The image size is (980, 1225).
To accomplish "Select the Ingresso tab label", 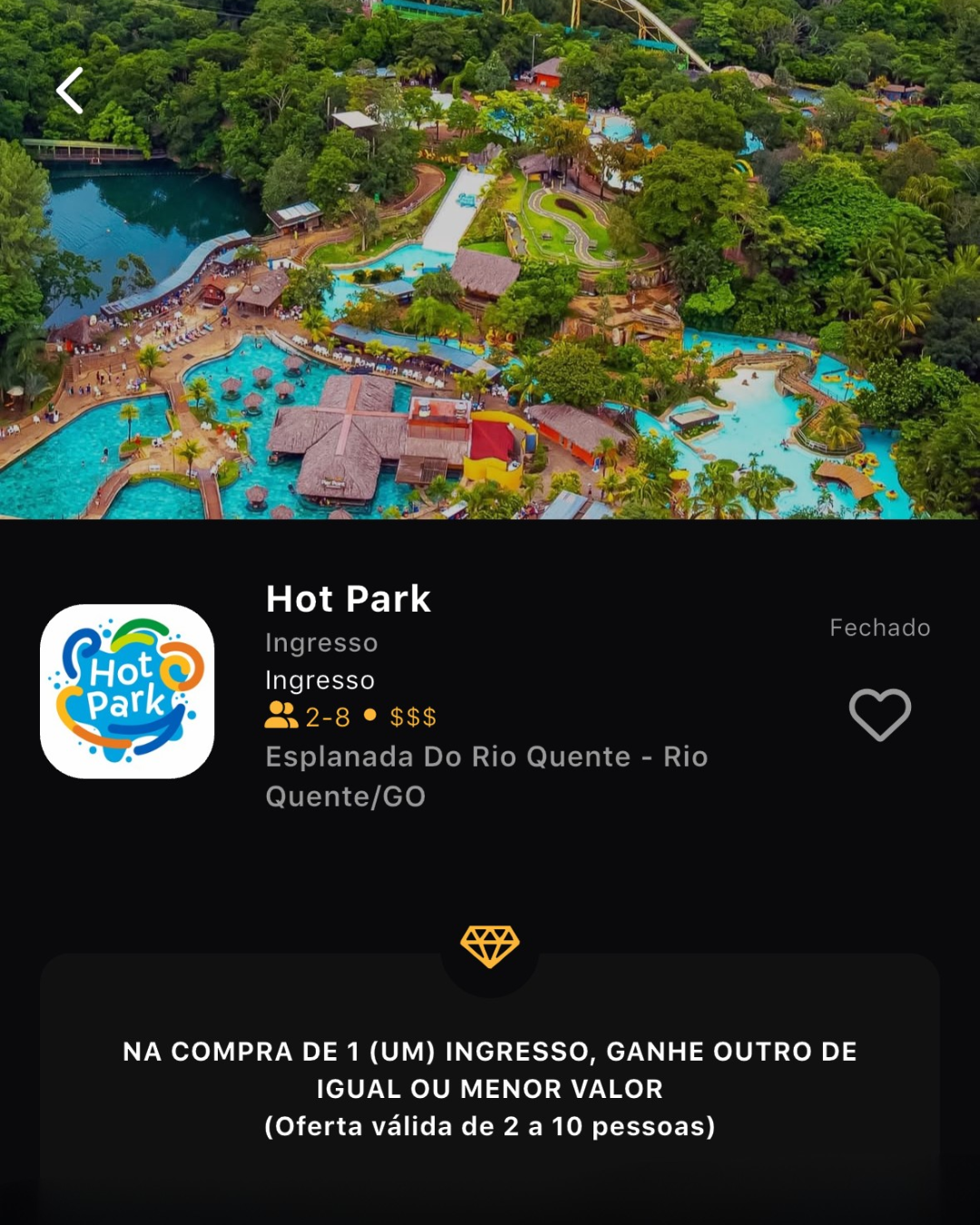I will click(x=318, y=680).
